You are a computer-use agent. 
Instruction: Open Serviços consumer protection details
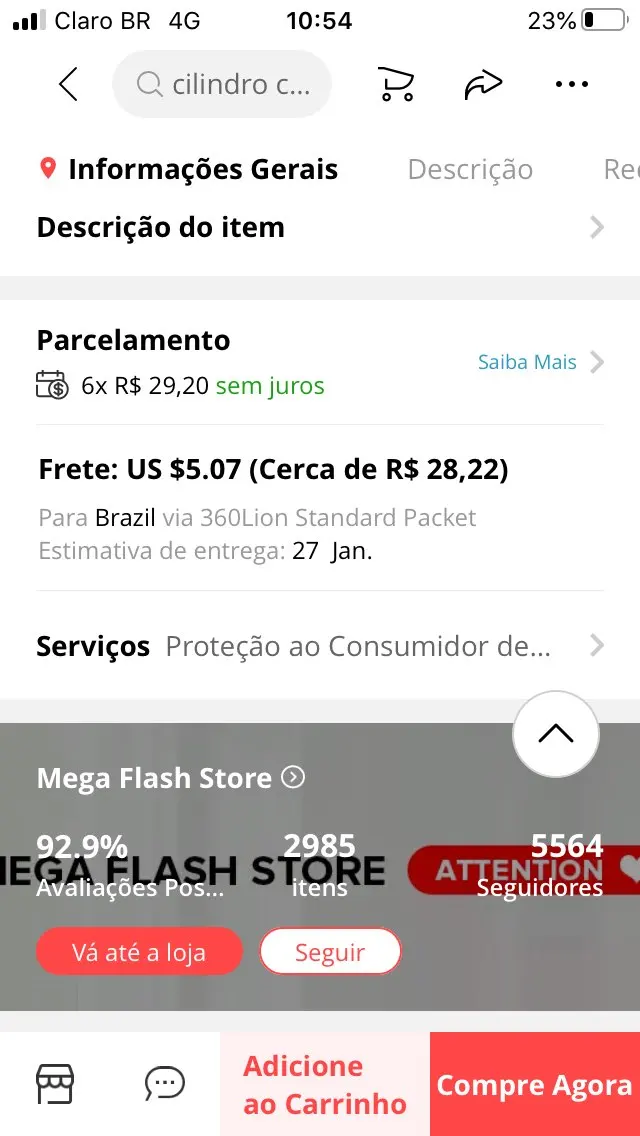(320, 646)
